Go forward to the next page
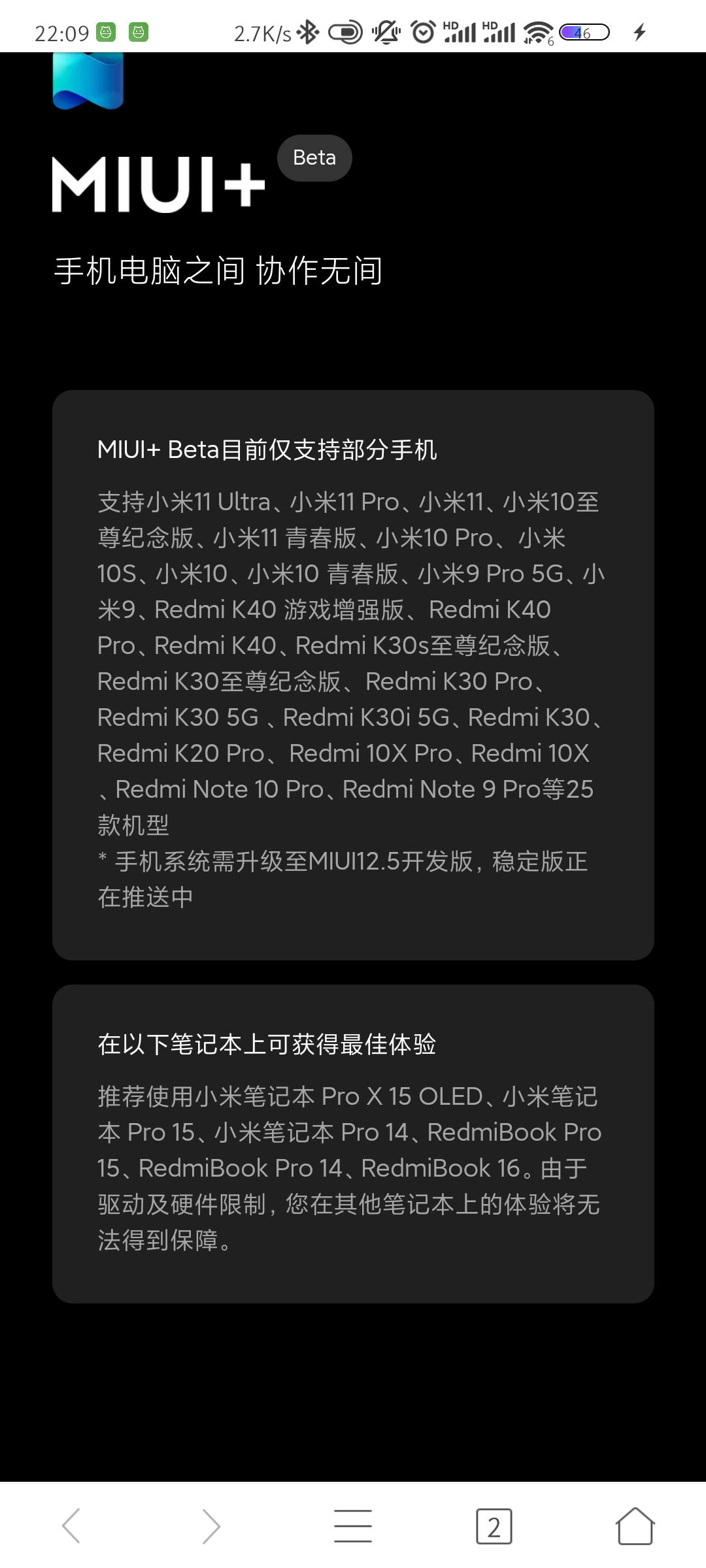706x1568 pixels. coord(211,1526)
